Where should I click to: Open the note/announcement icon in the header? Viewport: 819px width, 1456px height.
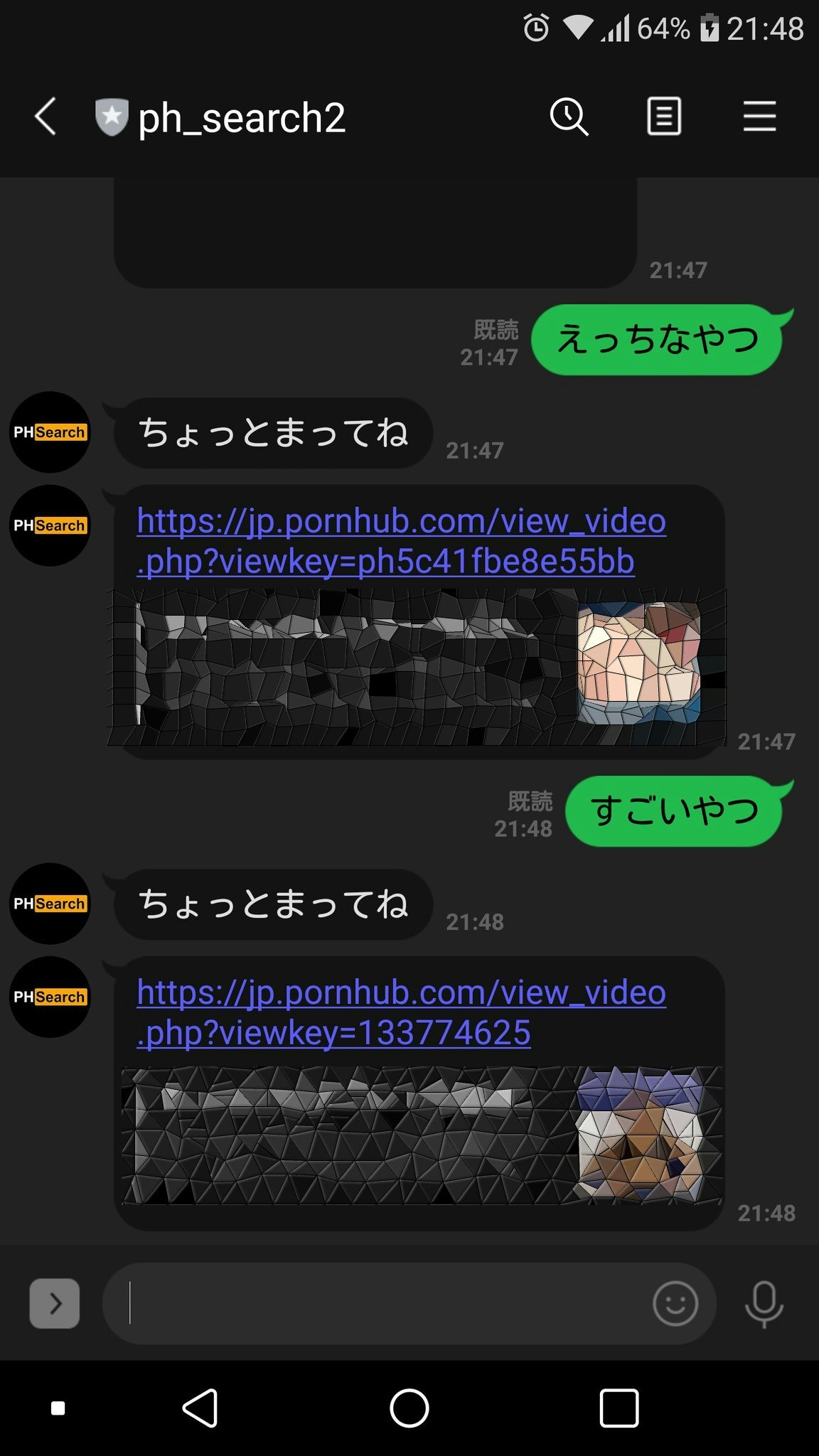663,116
